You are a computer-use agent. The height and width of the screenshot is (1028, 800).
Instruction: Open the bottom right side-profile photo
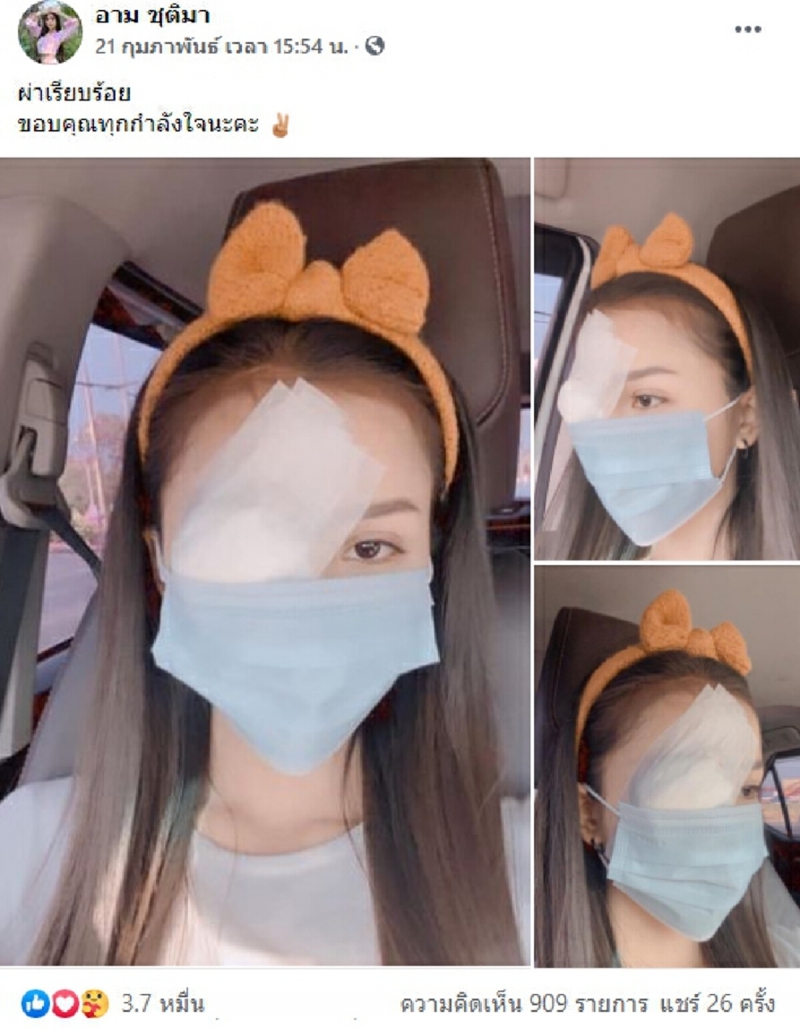(x=667, y=765)
